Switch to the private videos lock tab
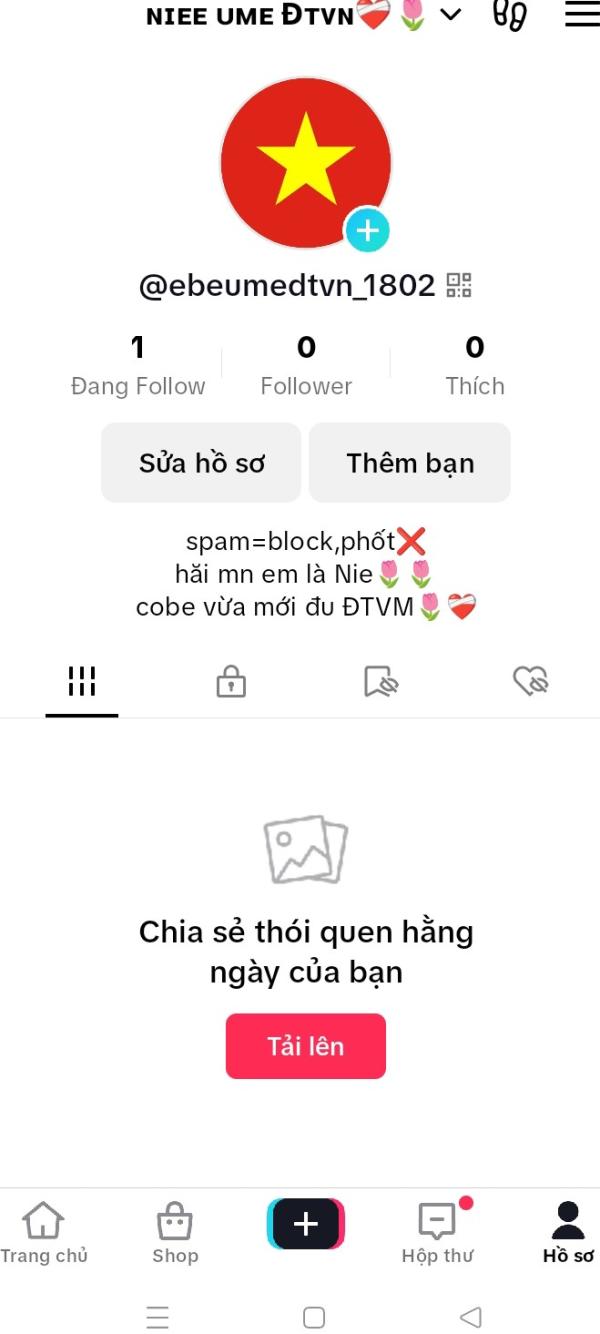The height and width of the screenshot is (1334, 600). pyautogui.click(x=231, y=682)
